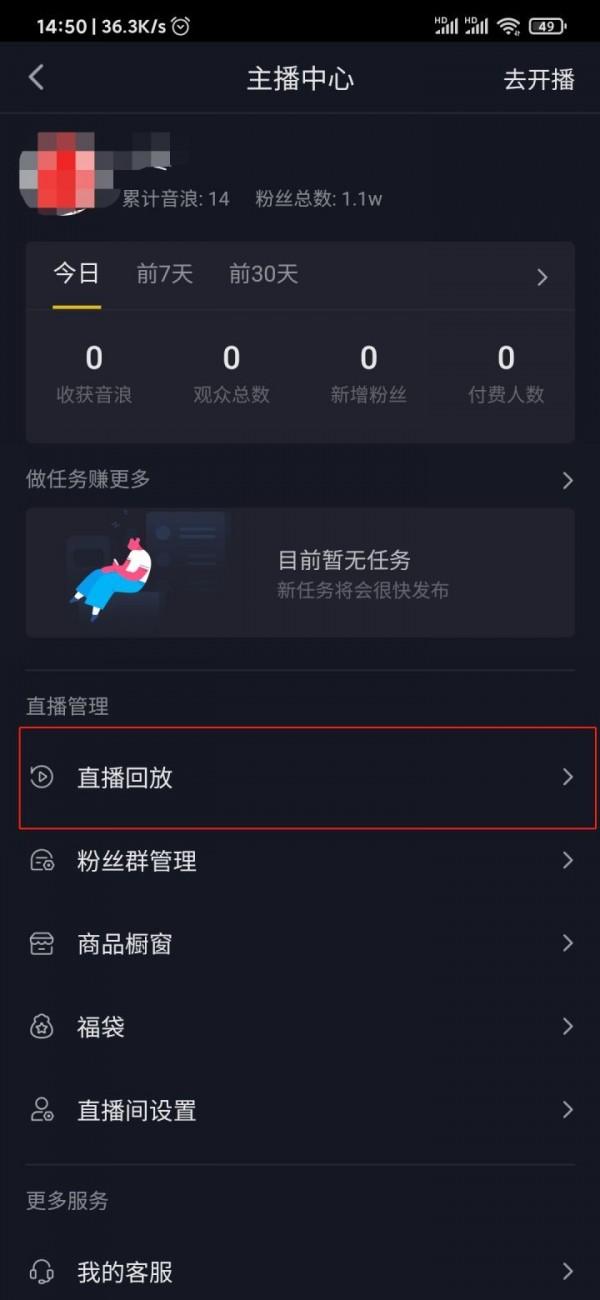Open 商品橱窗
Viewport: 600px width, 1300px height.
[300, 944]
